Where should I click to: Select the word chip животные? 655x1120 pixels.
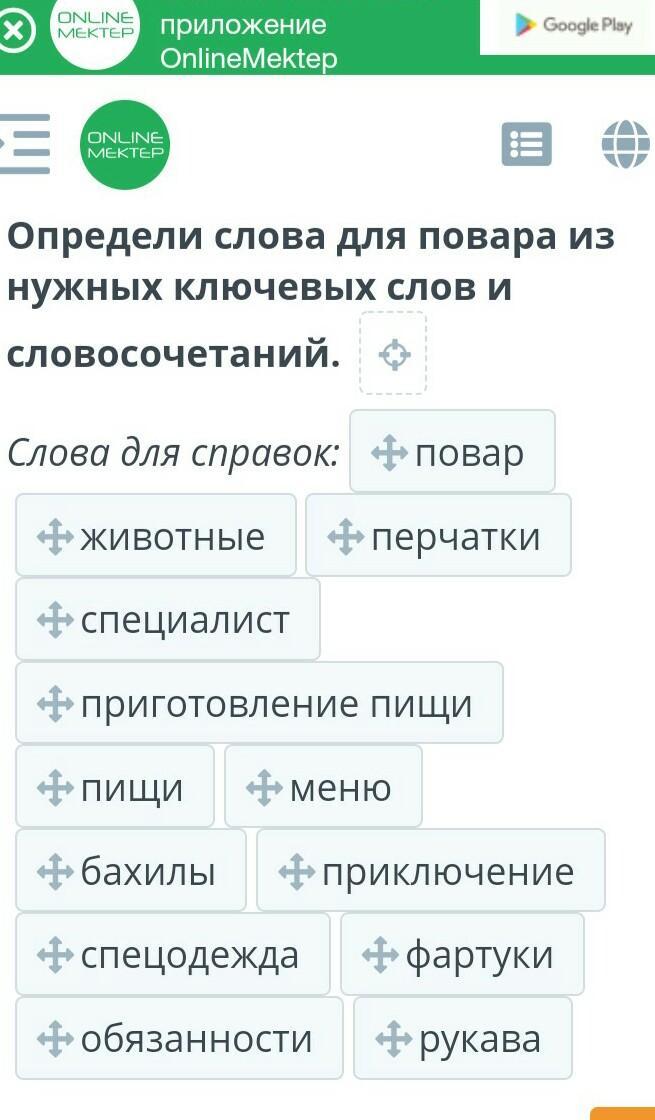(156, 537)
